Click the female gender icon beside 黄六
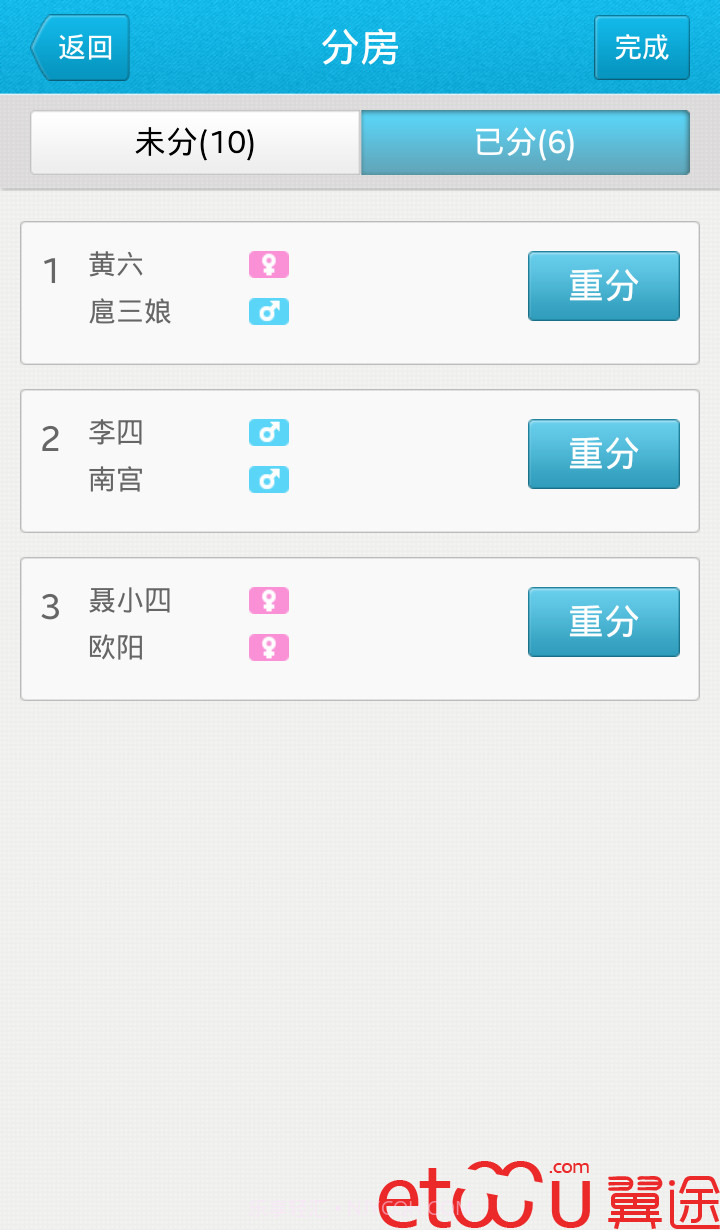The height and width of the screenshot is (1230, 720). 268,264
